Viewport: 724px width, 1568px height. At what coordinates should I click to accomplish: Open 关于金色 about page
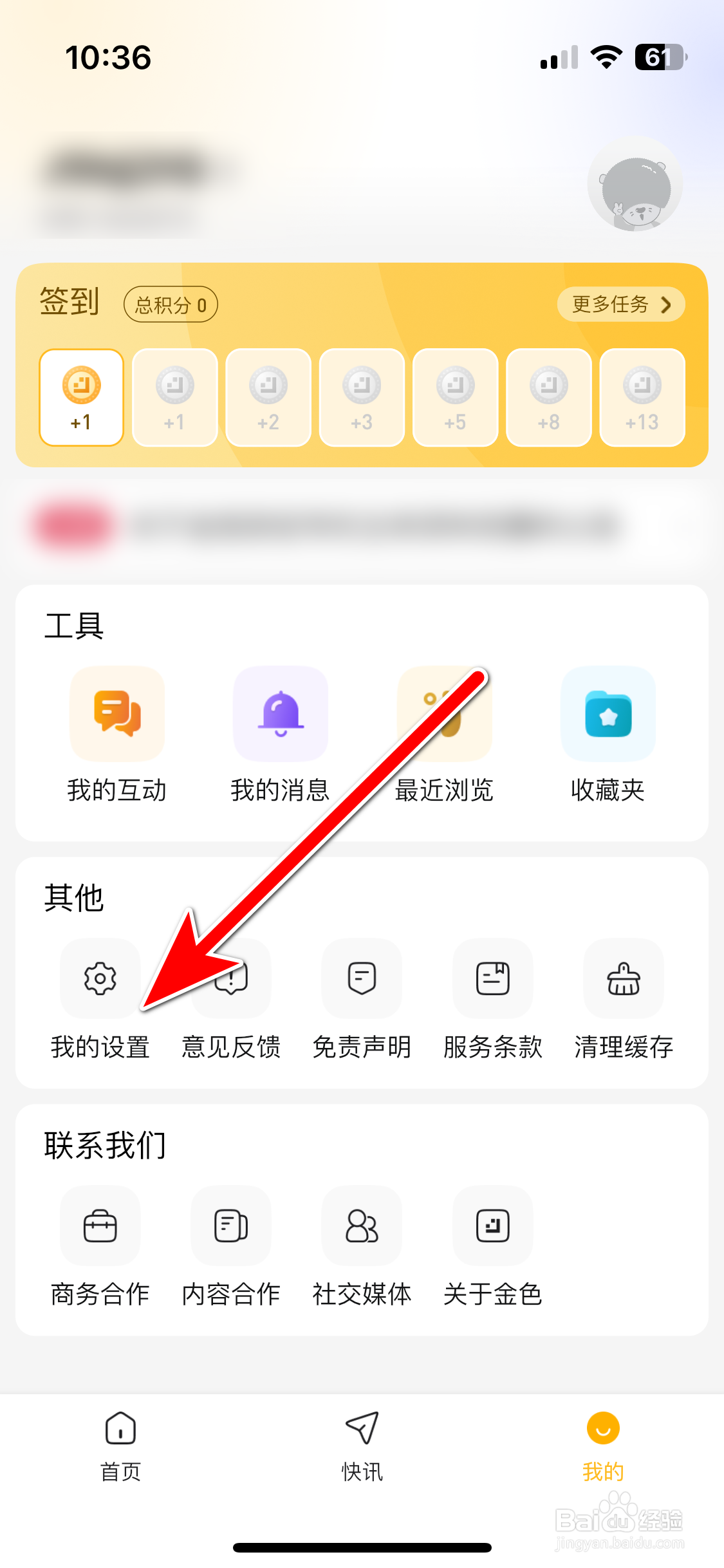tap(492, 1226)
